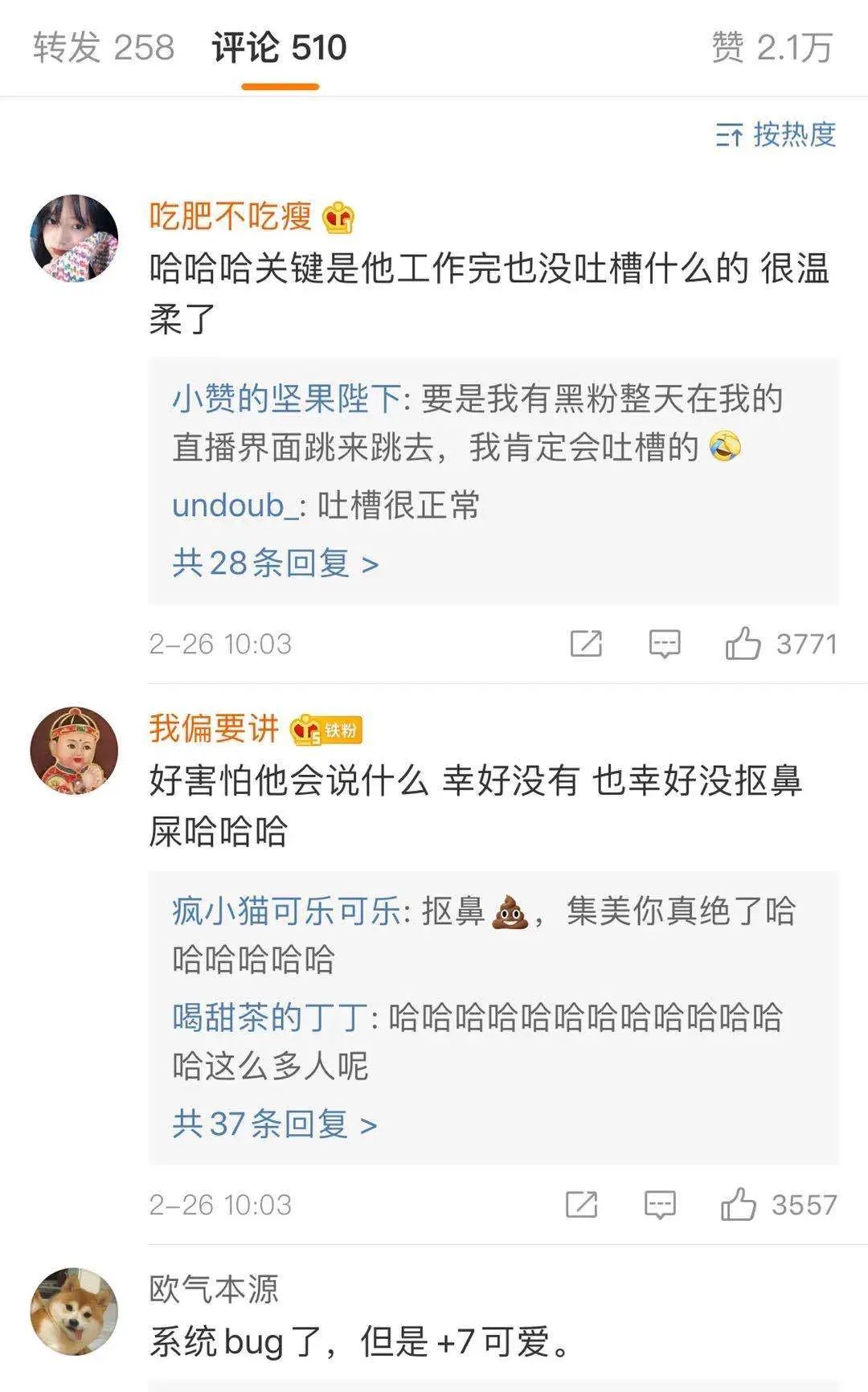Viewport: 868px width, 1392px height.
Task: Open 欧气本源's profile avatar
Action: [x=74, y=1312]
